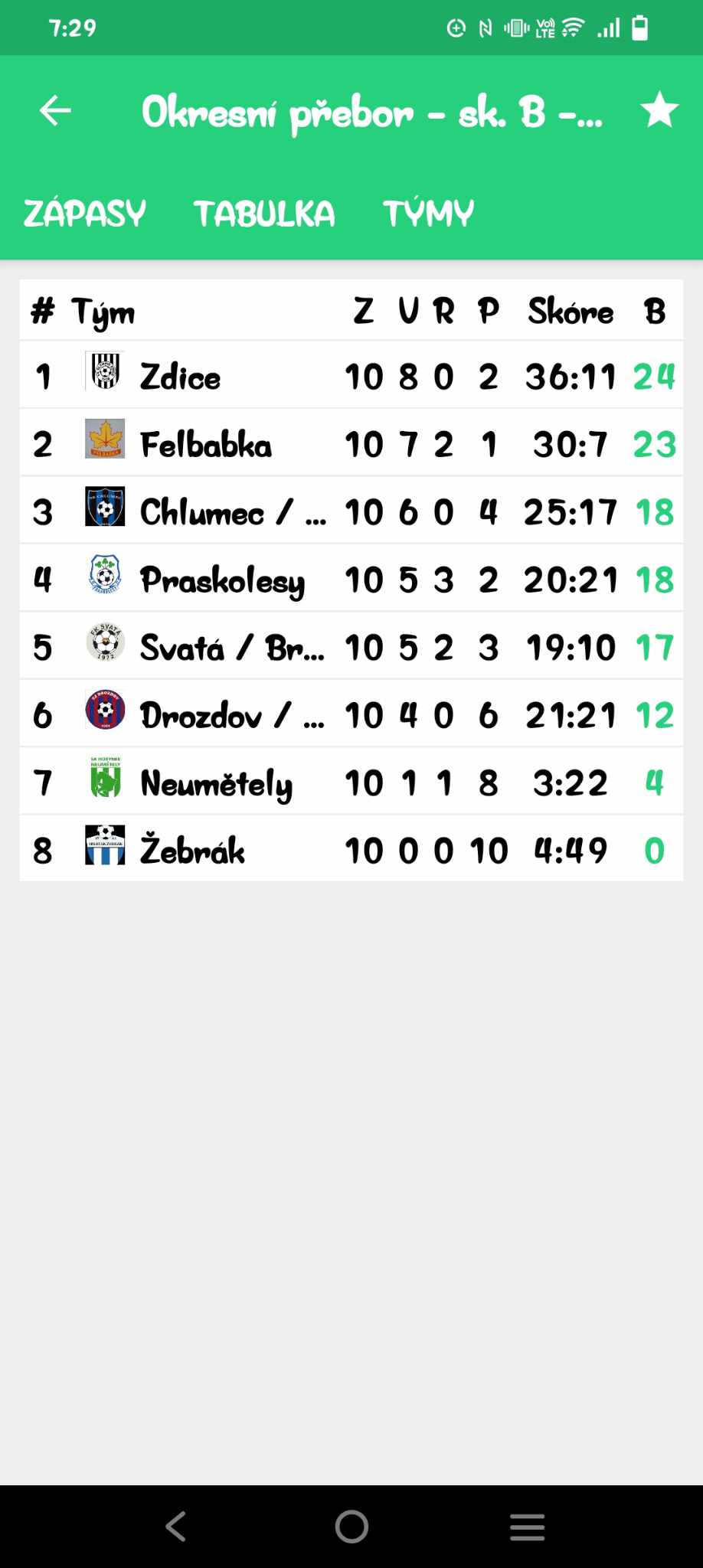Switch to the ZÁPASY tab
Screen dimensions: 703x1568
tap(85, 213)
